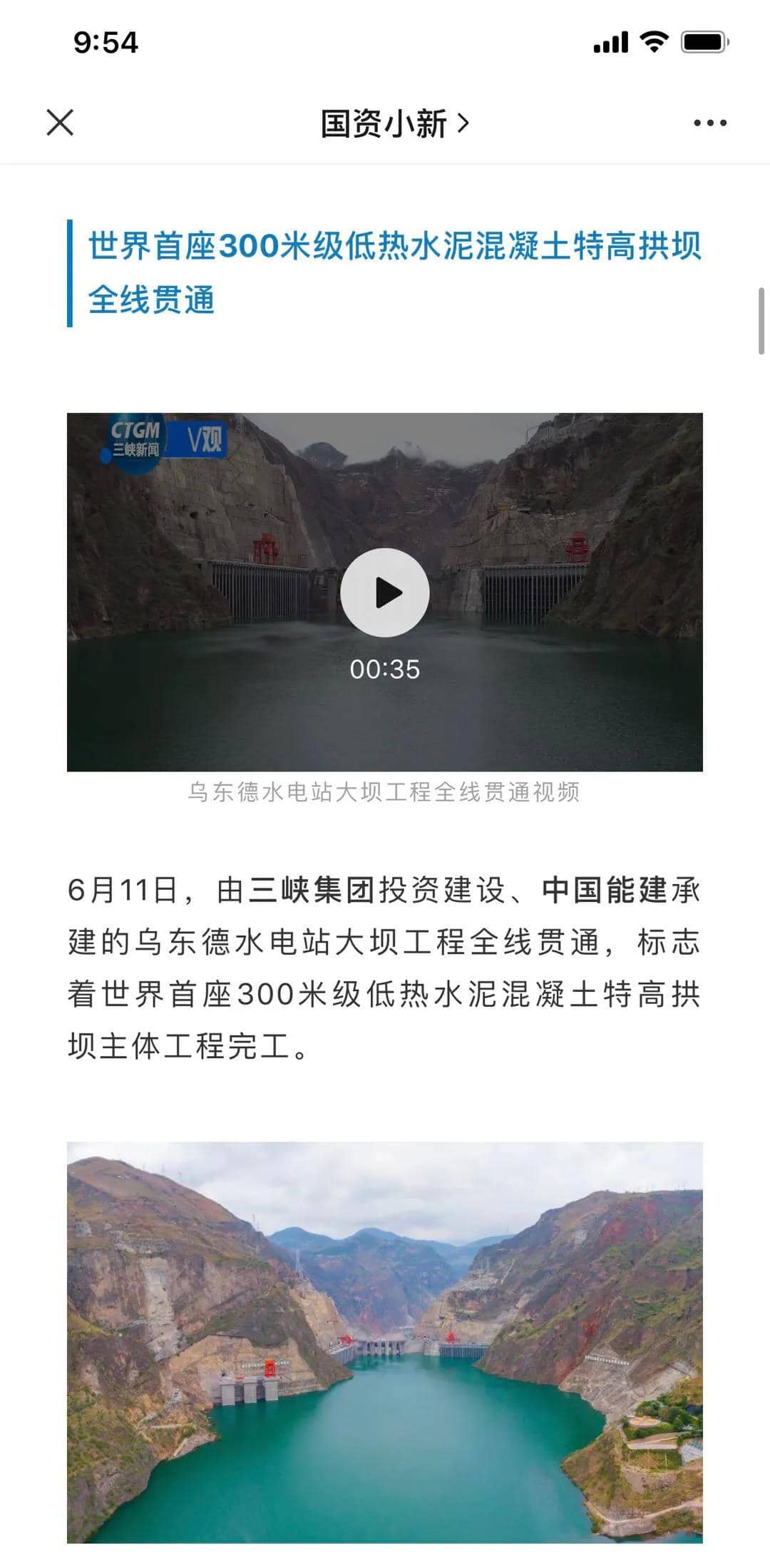Open the 国资小新 account page
This screenshot has height=1568, width=770.
394,123
